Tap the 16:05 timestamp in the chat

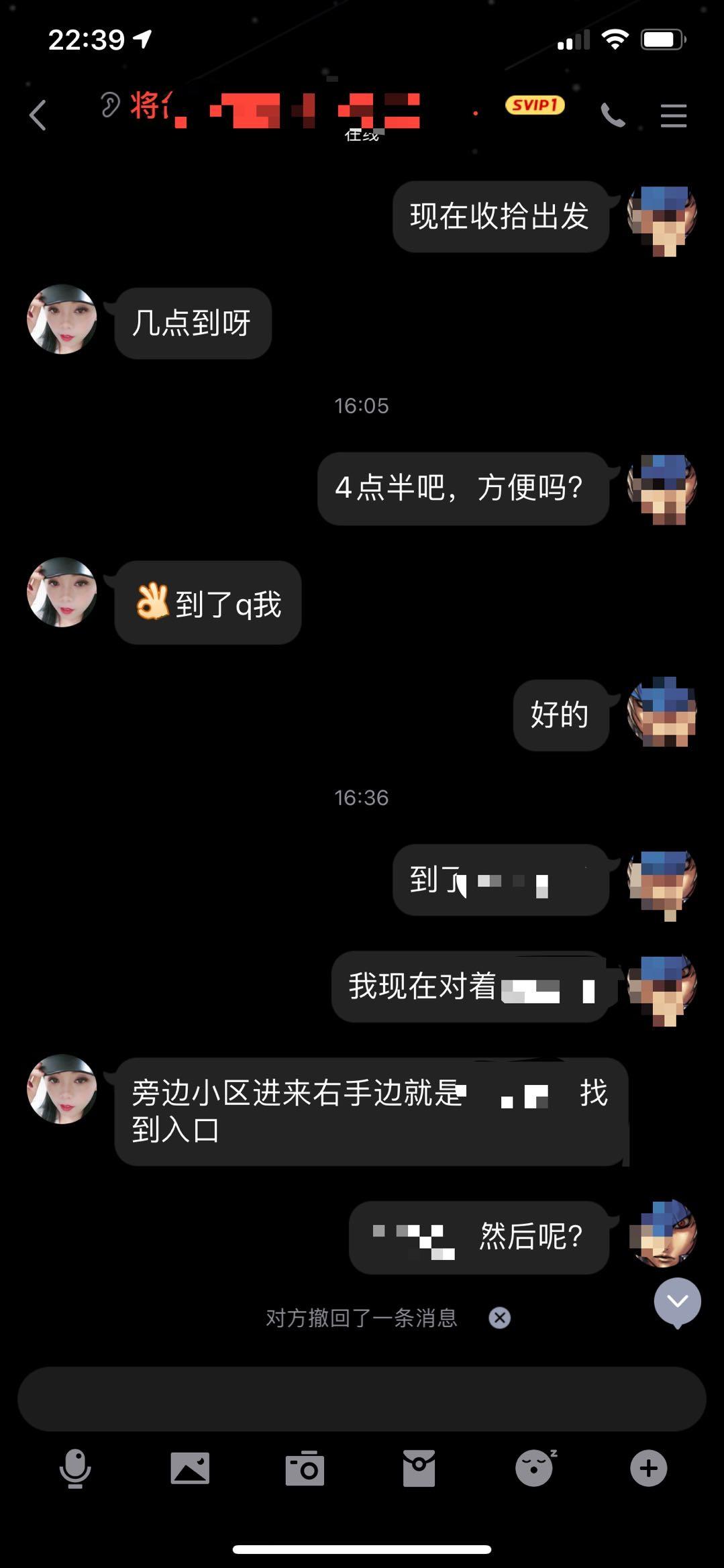point(362,405)
